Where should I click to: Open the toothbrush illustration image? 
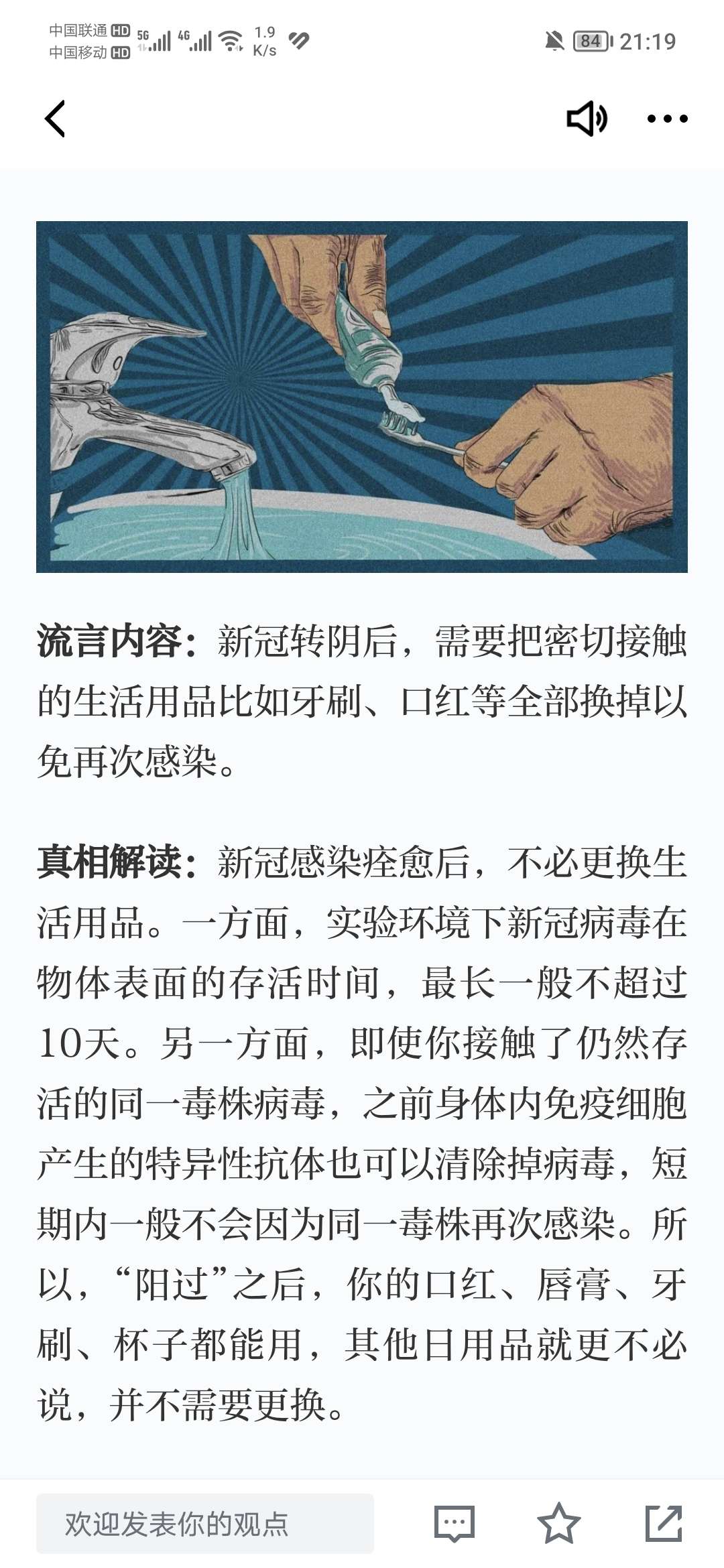[362, 397]
